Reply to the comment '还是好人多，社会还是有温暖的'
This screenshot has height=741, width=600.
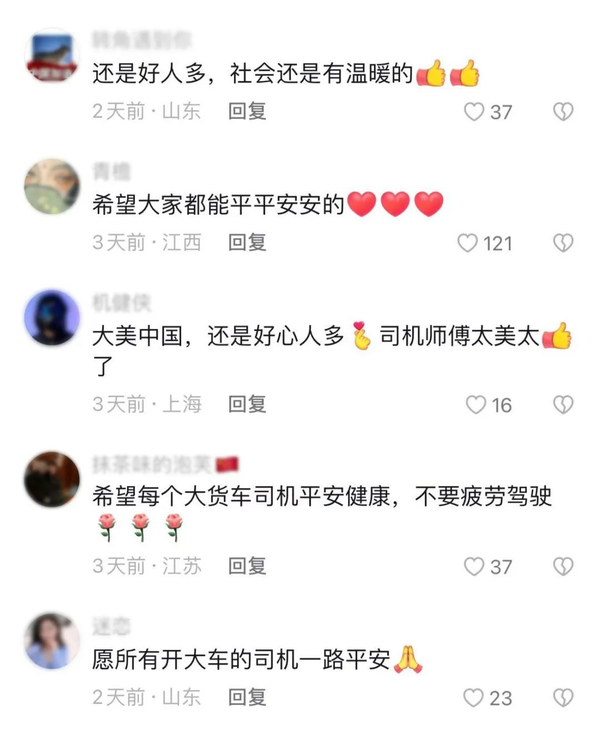247,111
